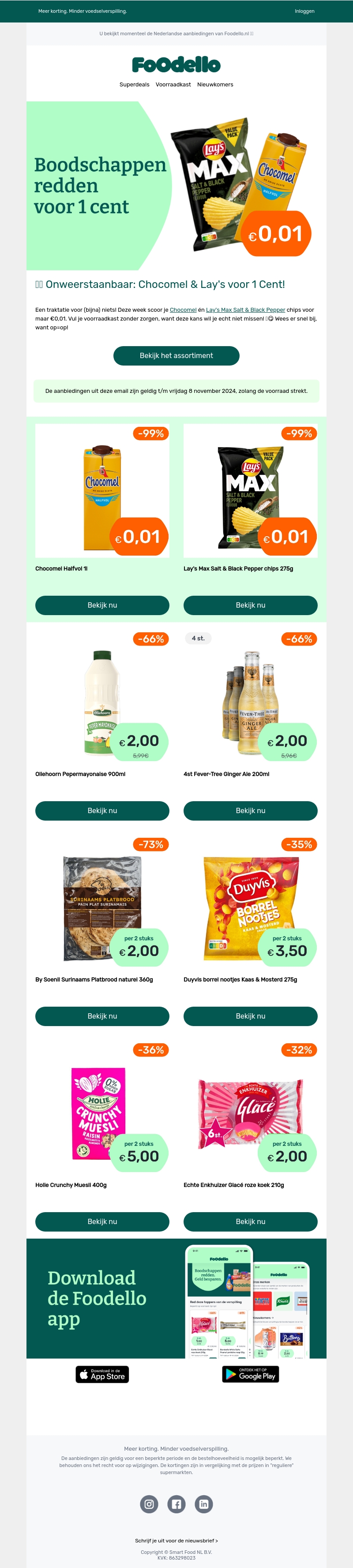View Fever-Tree Ginger Ale via Bekijk nu
Screen dimensions: 353x1568
(x=250, y=811)
